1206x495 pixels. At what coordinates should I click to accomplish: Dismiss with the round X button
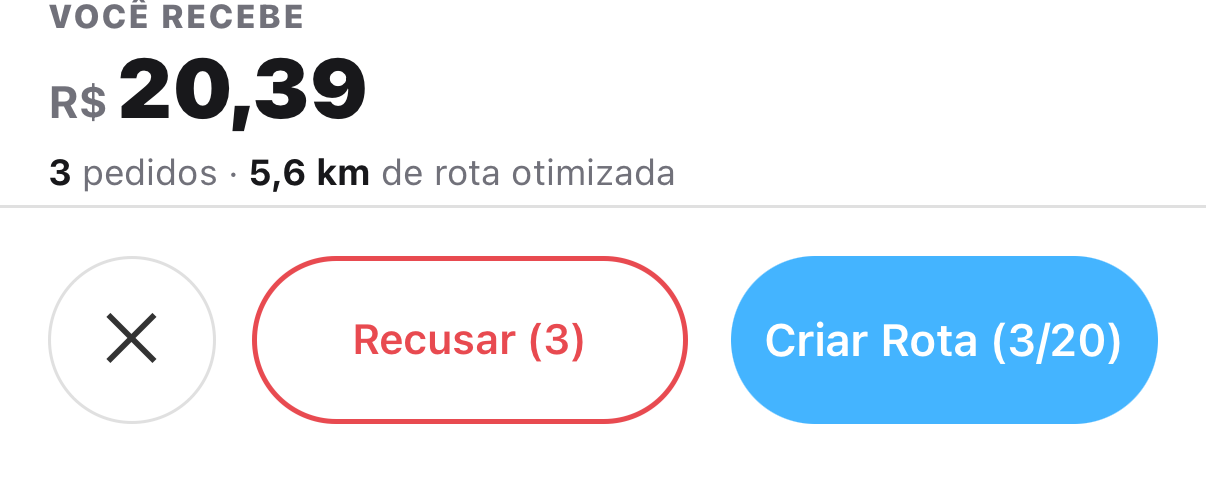(132, 340)
